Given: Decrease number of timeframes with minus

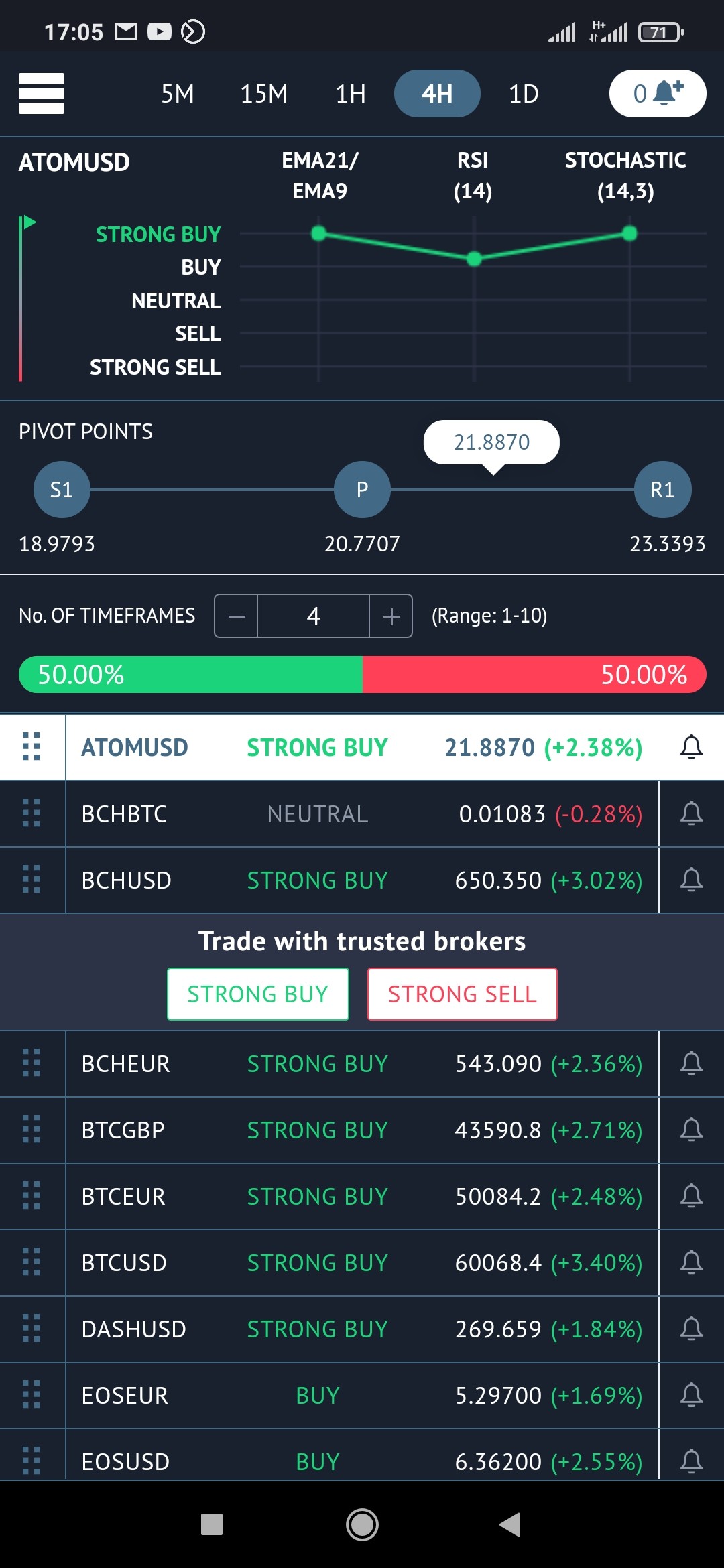Looking at the screenshot, I should pos(236,616).
